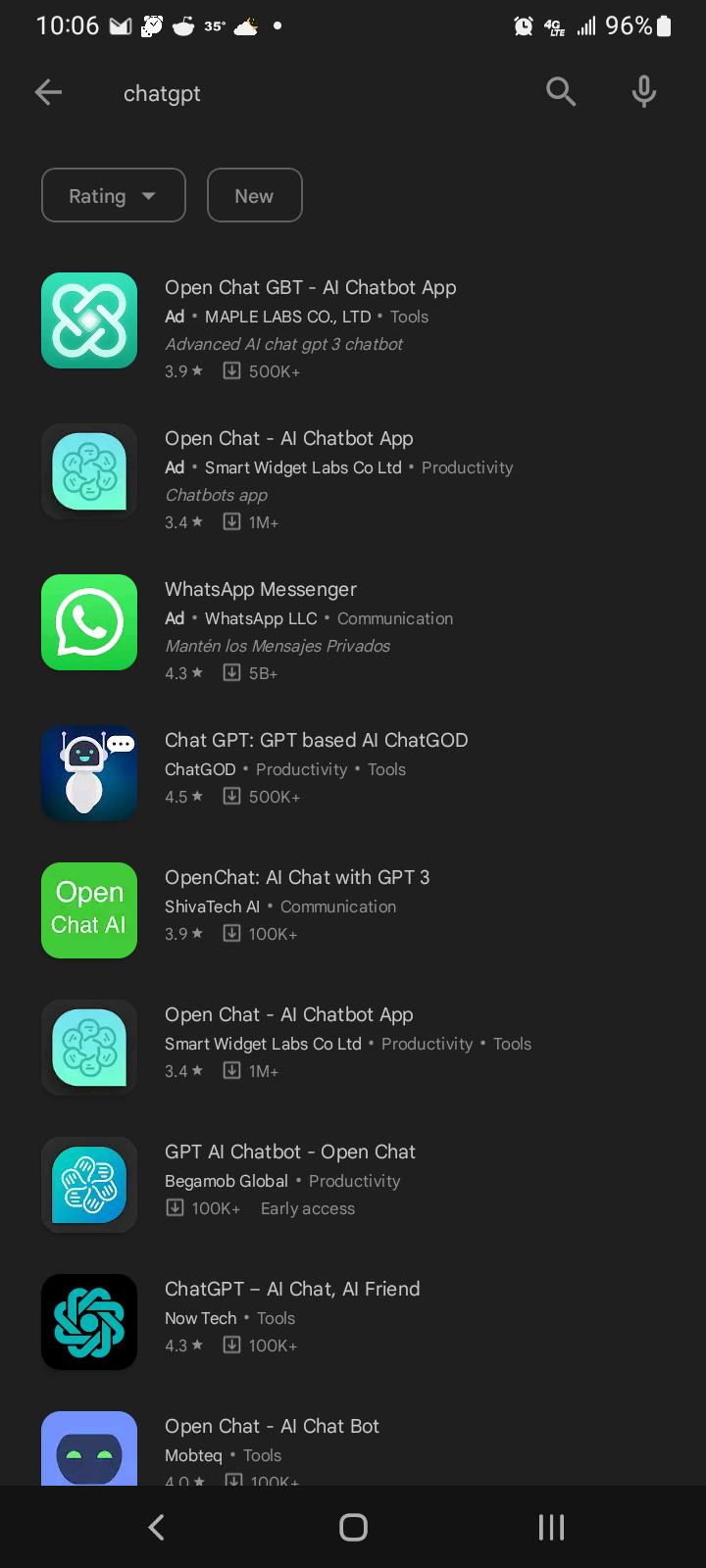The height and width of the screenshot is (1568, 706).
Task: Tap the system home button
Action: pyautogui.click(x=353, y=1527)
